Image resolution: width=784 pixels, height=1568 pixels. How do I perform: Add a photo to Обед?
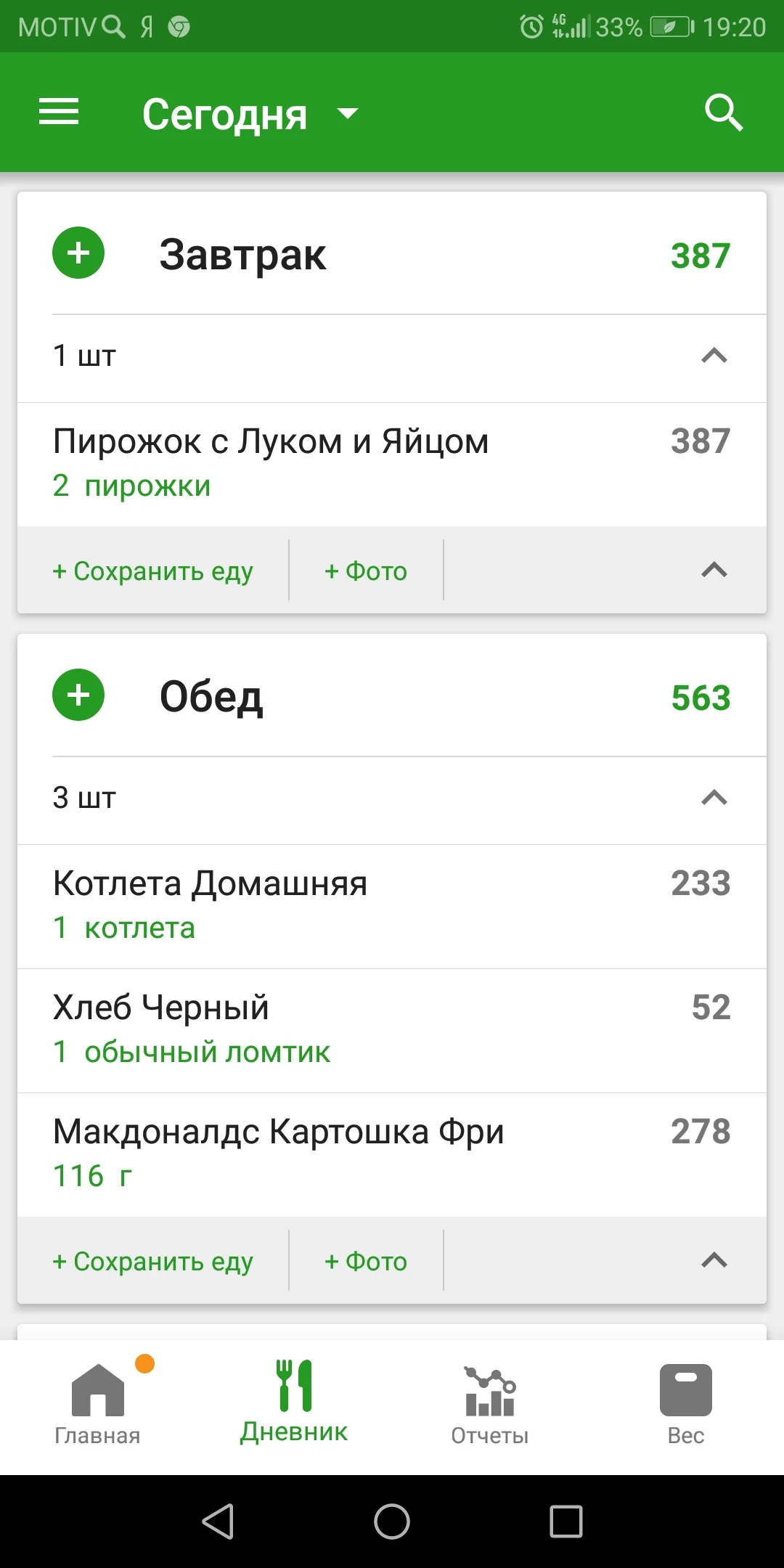[x=366, y=1262]
